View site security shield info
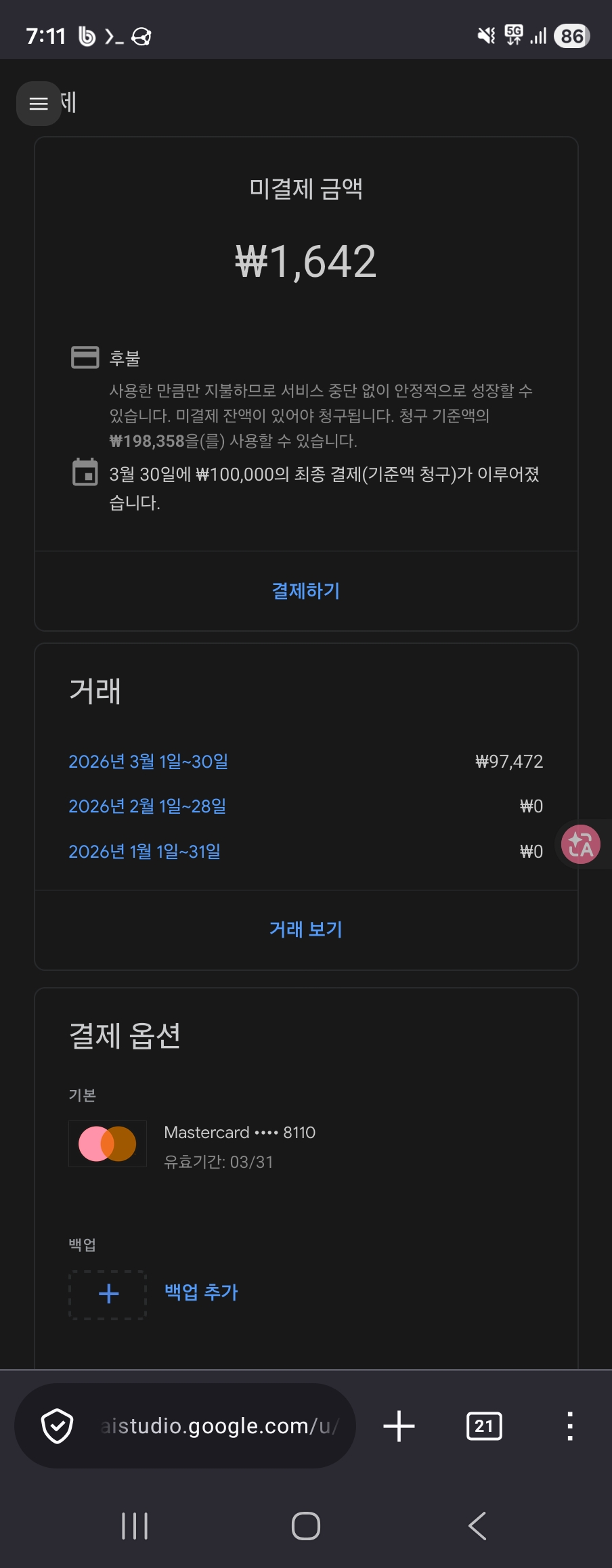The height and width of the screenshot is (1568, 612). [x=58, y=1426]
